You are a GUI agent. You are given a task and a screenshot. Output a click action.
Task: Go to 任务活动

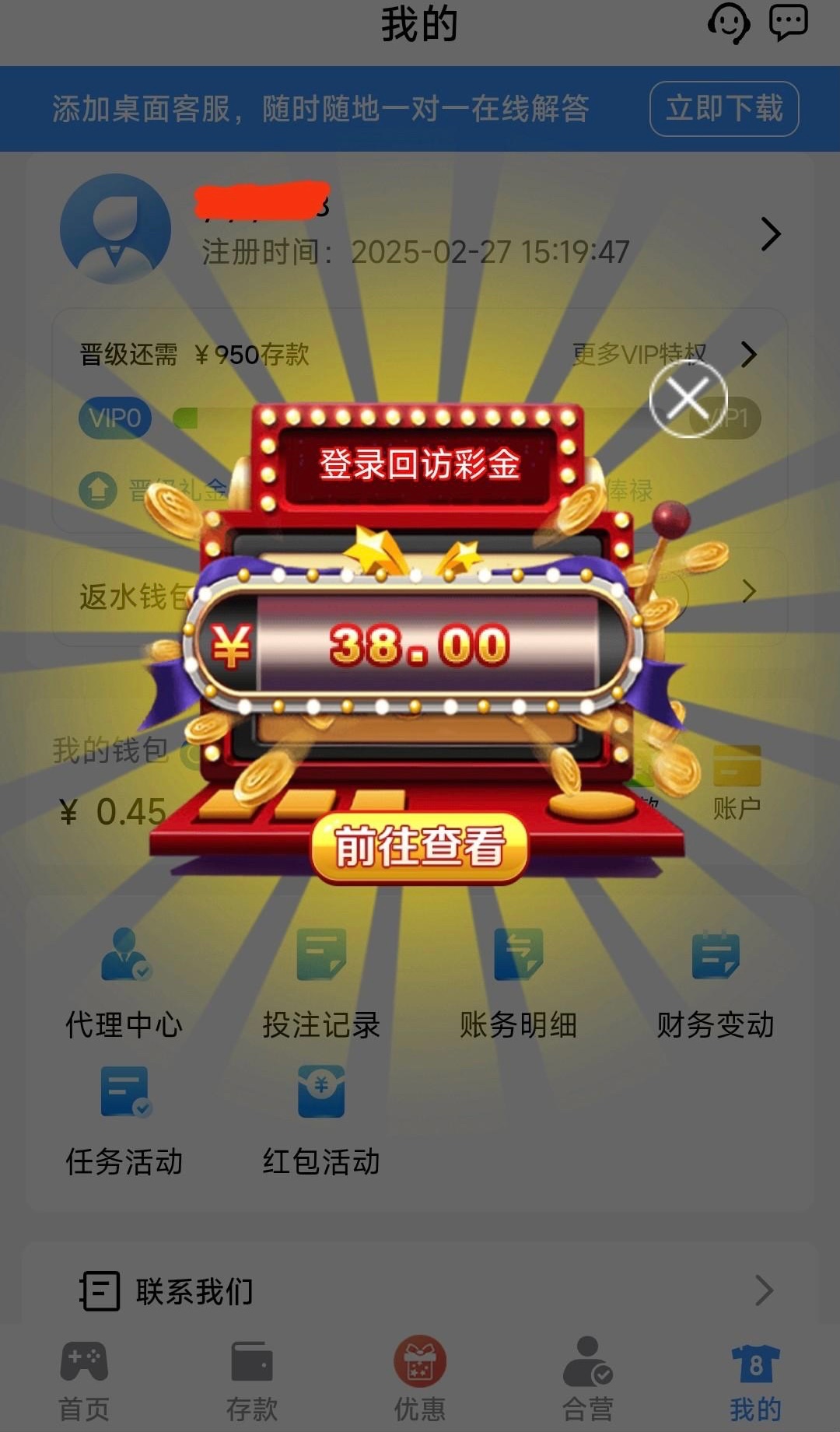tap(124, 1120)
